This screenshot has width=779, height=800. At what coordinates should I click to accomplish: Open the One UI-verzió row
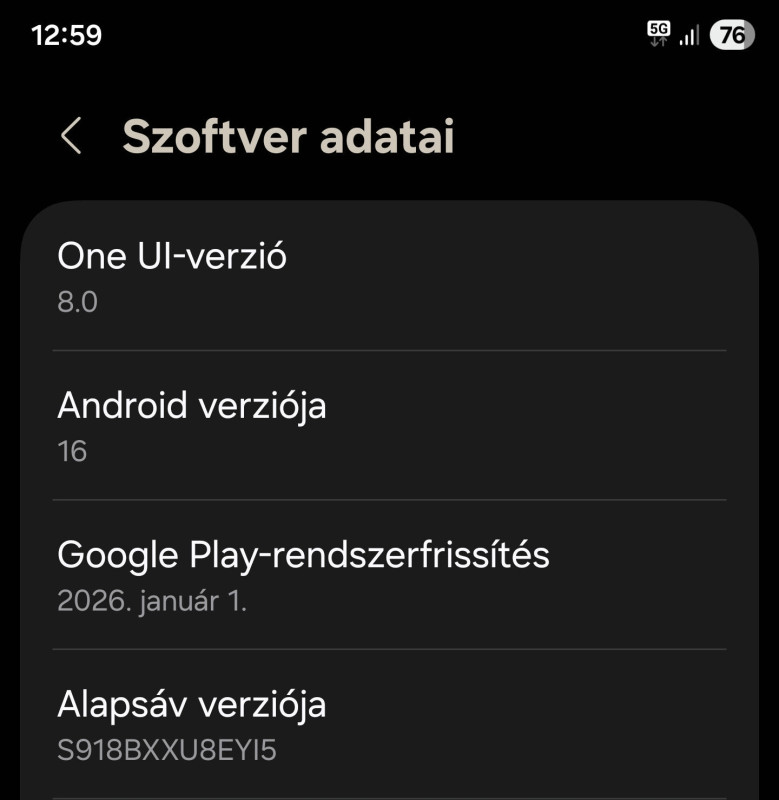389,277
